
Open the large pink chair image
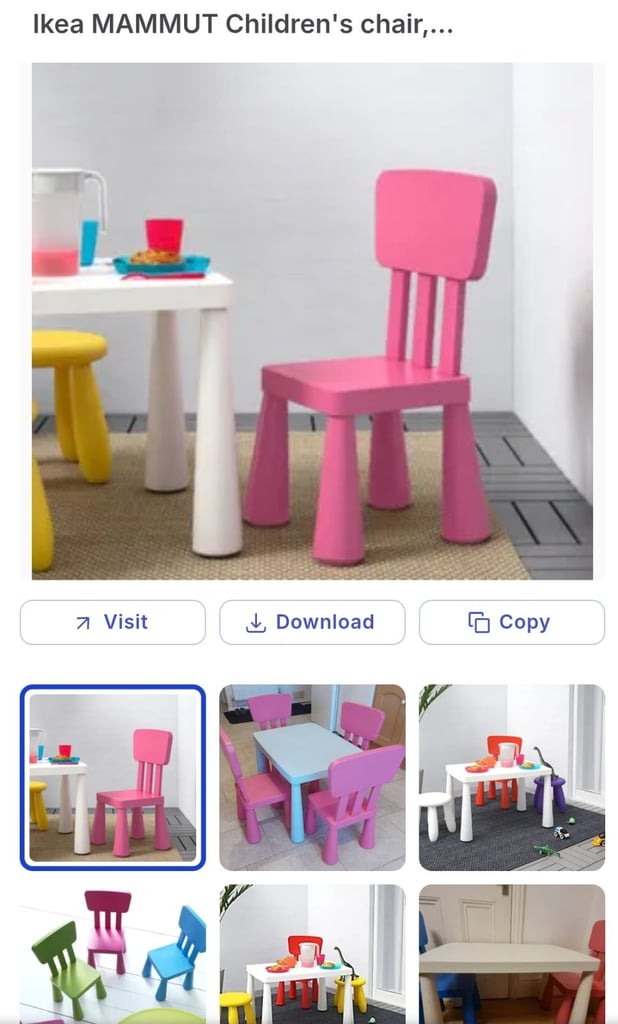point(312,321)
